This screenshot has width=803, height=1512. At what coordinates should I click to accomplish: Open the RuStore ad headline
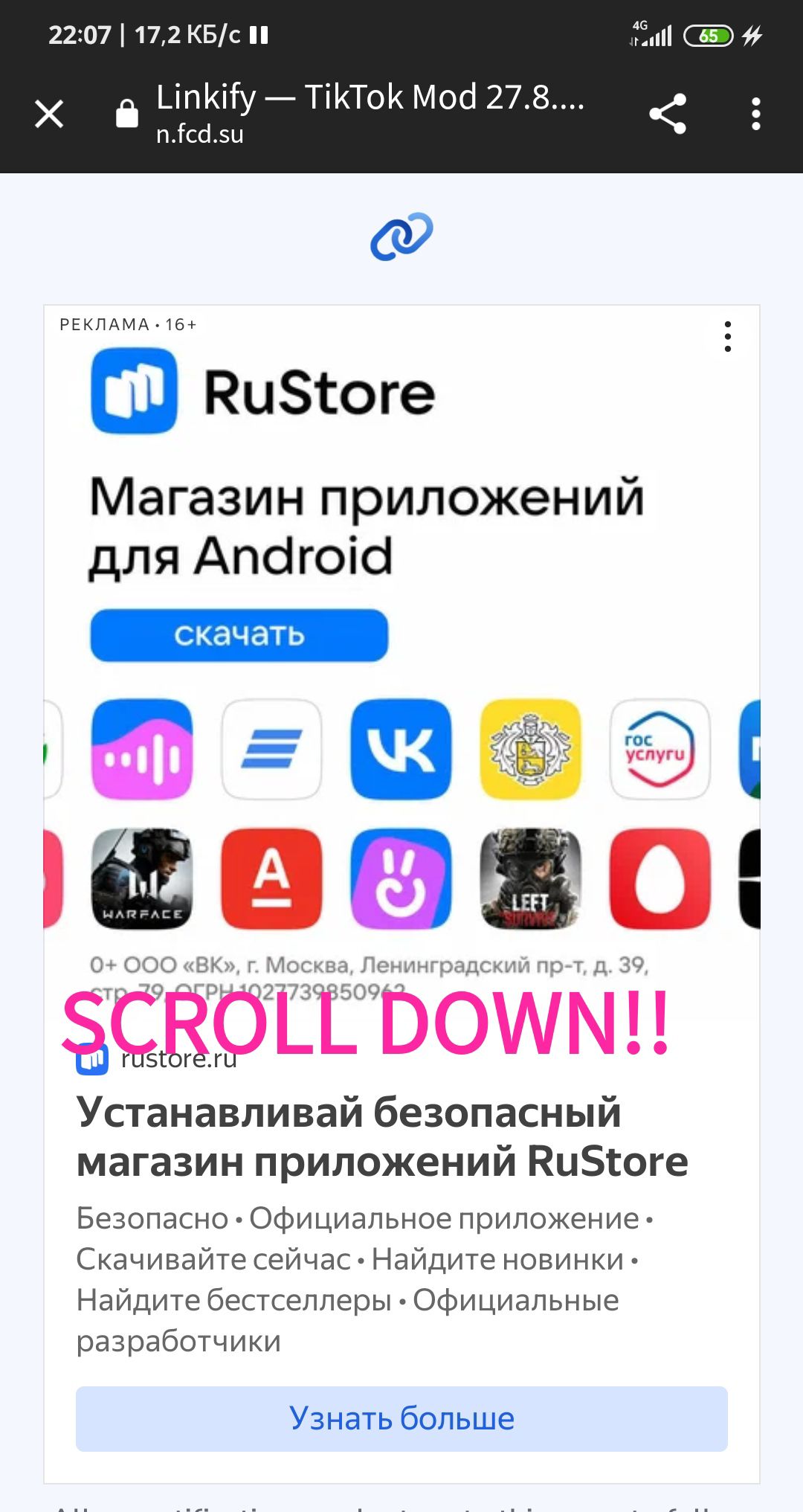click(x=381, y=1136)
